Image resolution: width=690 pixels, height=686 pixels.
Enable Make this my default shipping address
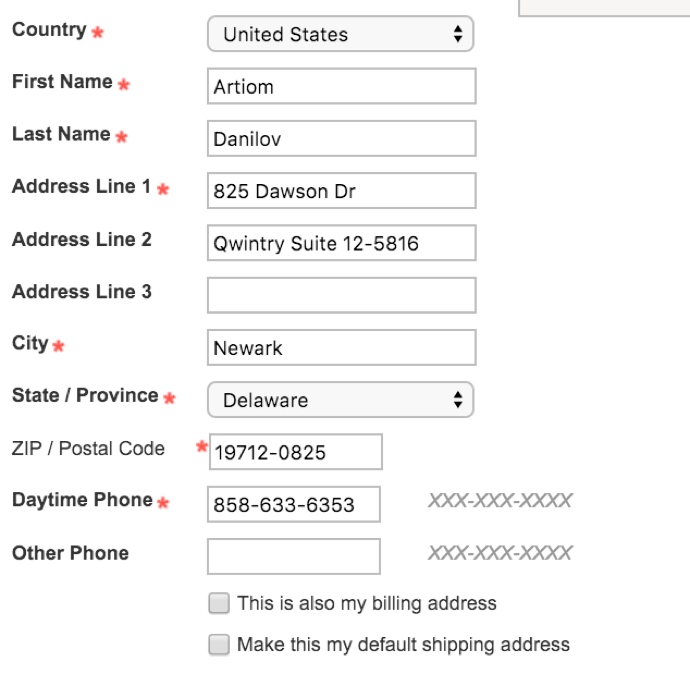pos(218,645)
